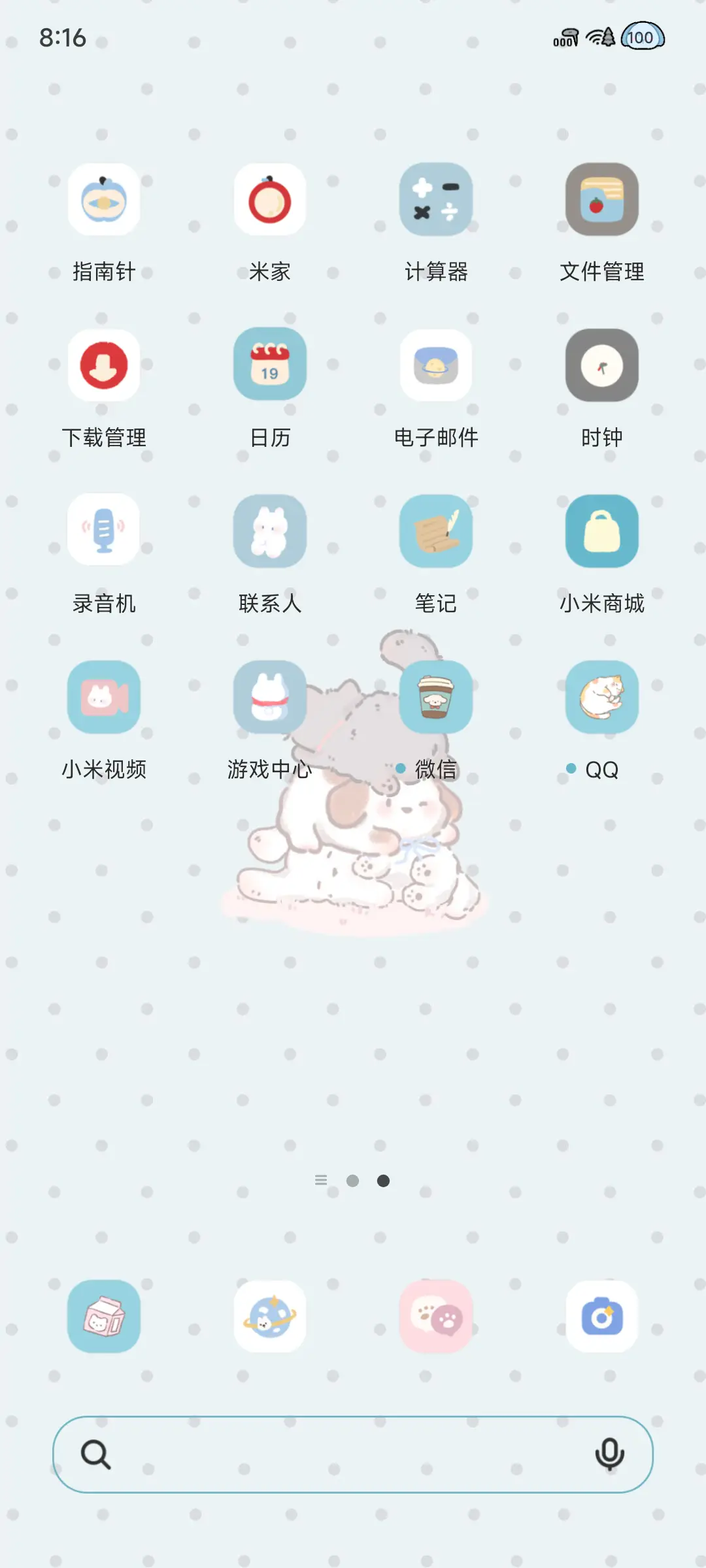Open the 日历 Calendar showing the 19th
Screen dimensions: 706x1568
pyautogui.click(x=270, y=366)
